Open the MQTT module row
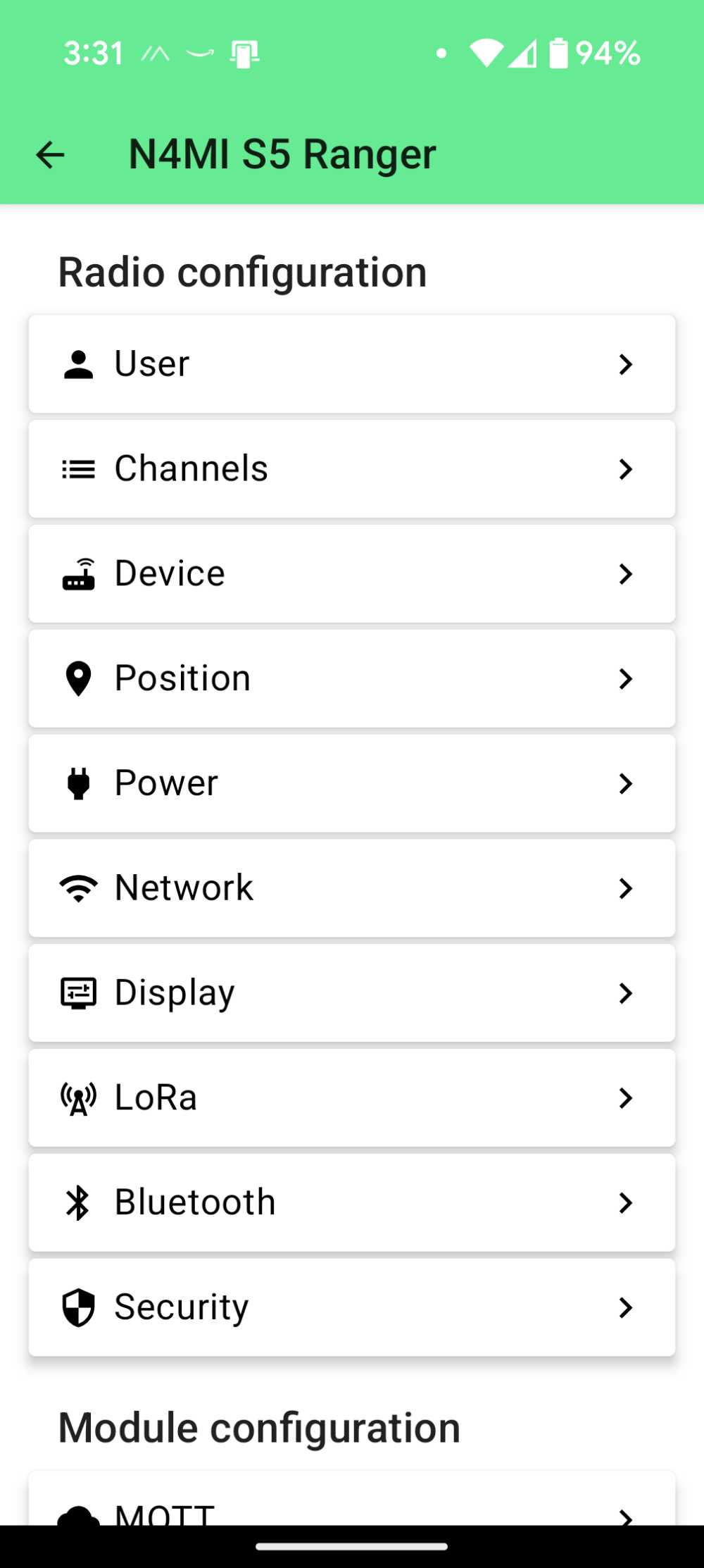Image resolution: width=704 pixels, height=1568 pixels. point(352,1499)
